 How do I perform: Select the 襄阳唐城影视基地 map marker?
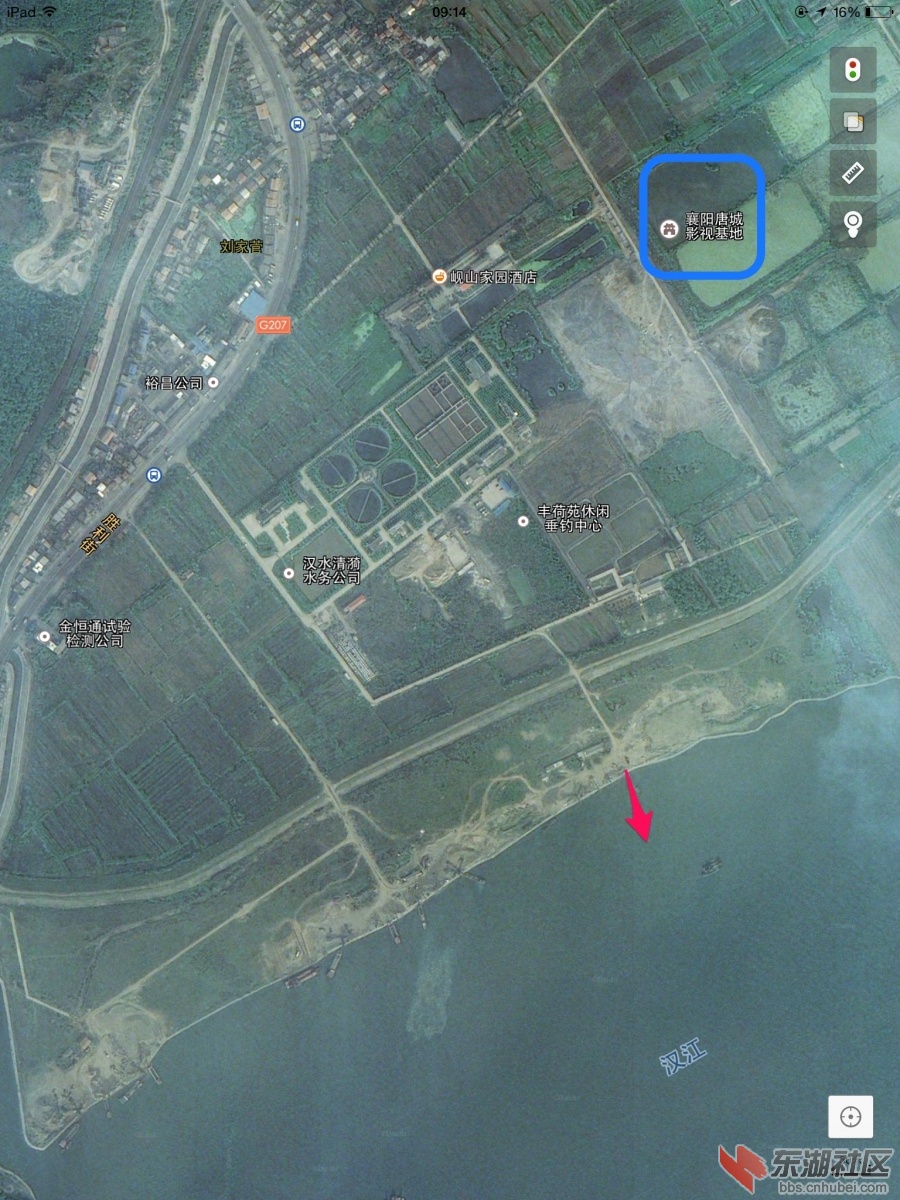click(x=667, y=228)
